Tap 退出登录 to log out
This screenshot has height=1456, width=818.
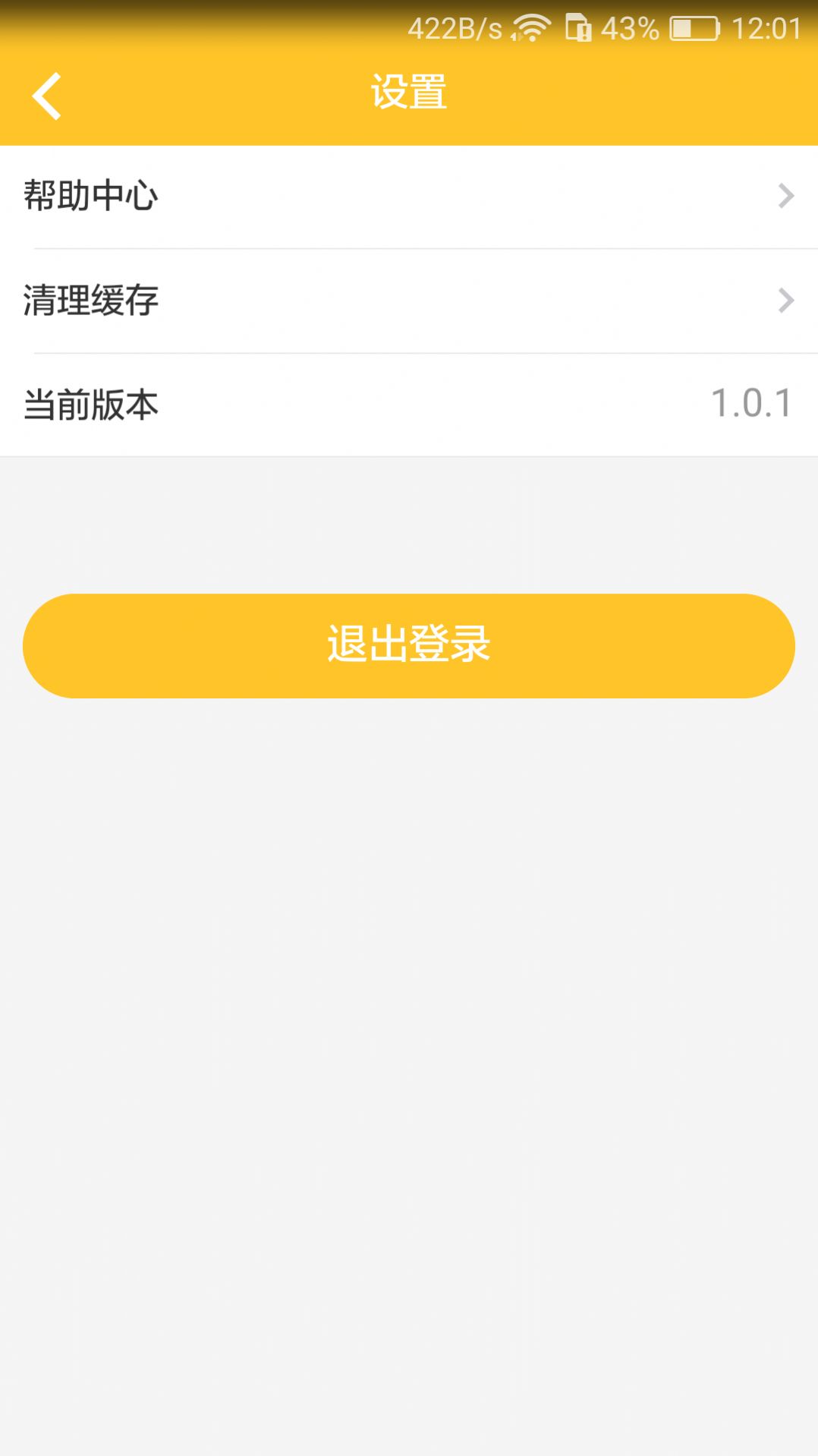409,644
